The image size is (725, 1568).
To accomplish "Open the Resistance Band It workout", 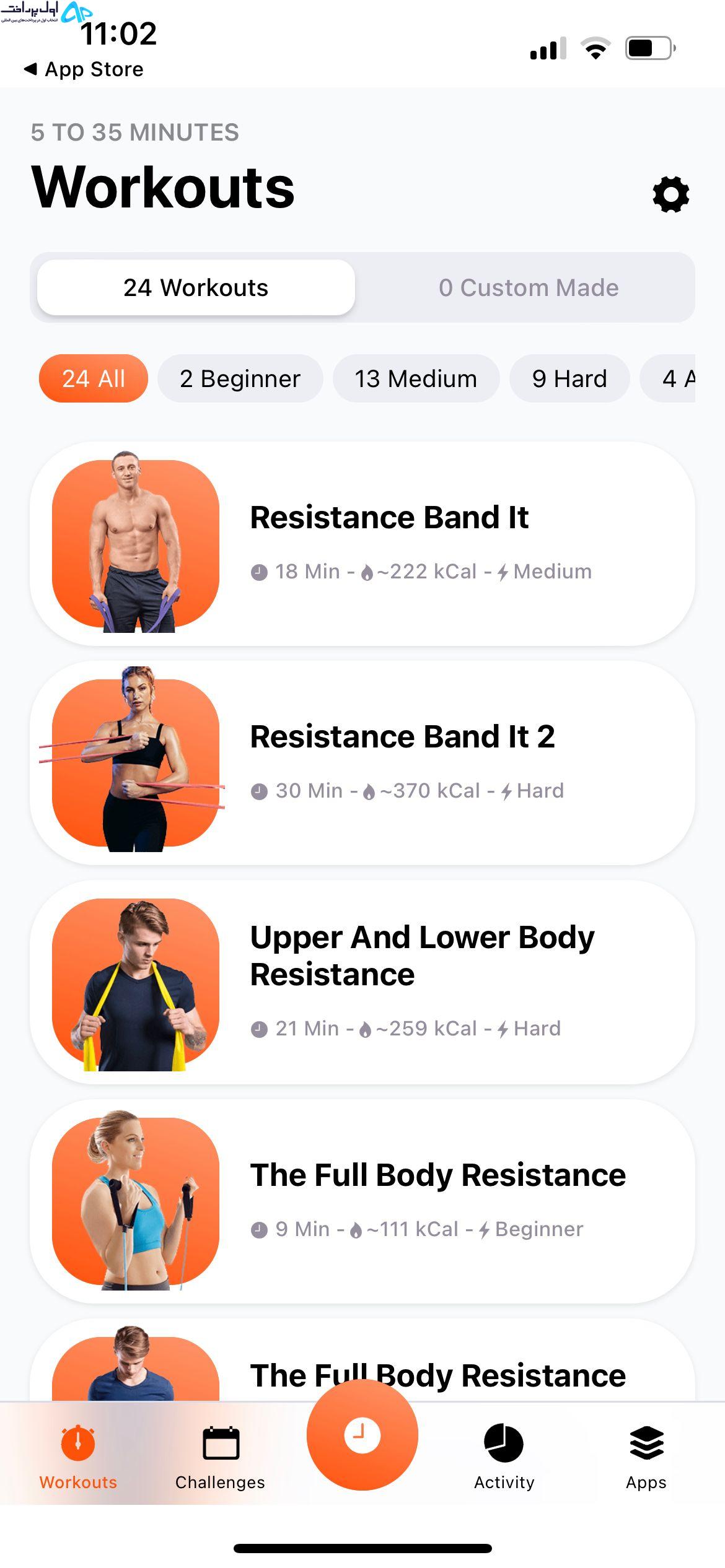I will (x=362, y=544).
